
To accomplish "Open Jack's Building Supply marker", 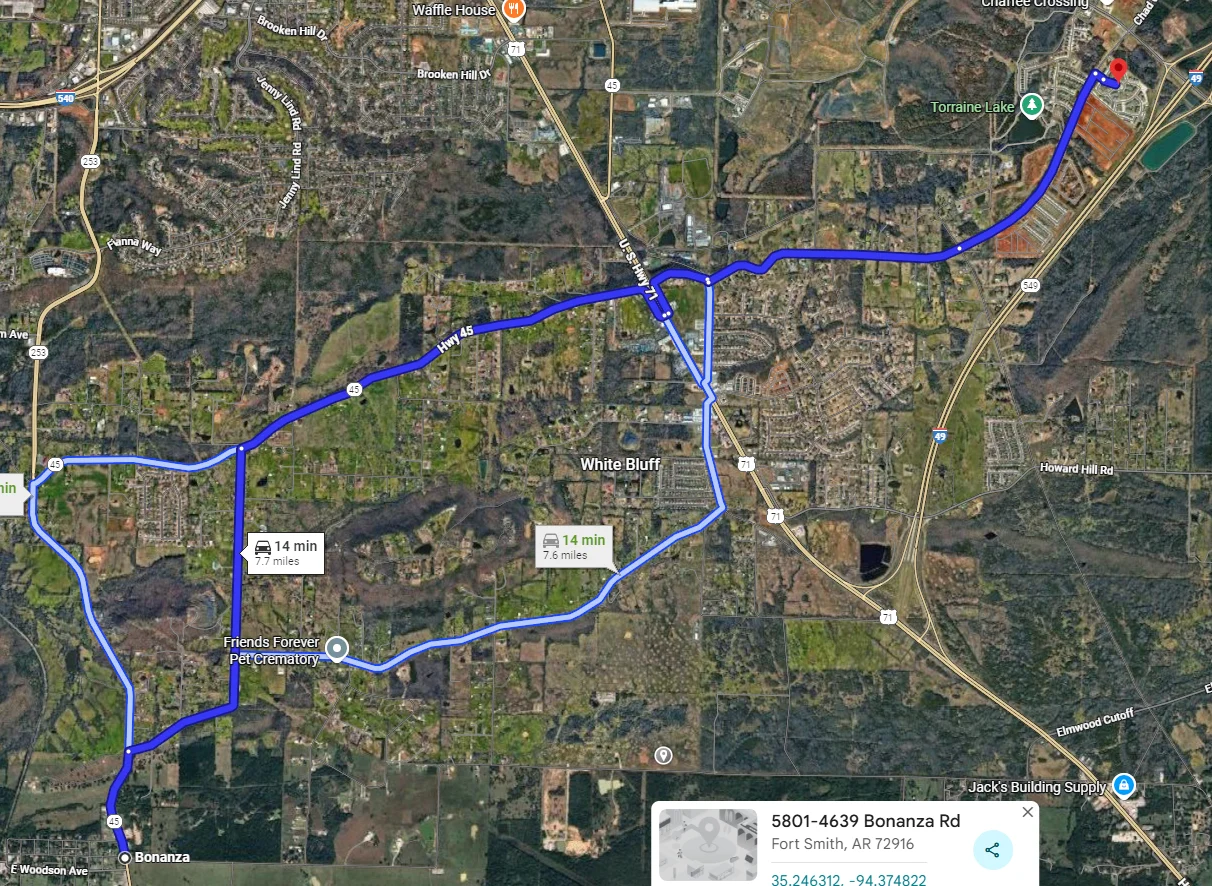I will pyautogui.click(x=1123, y=786).
